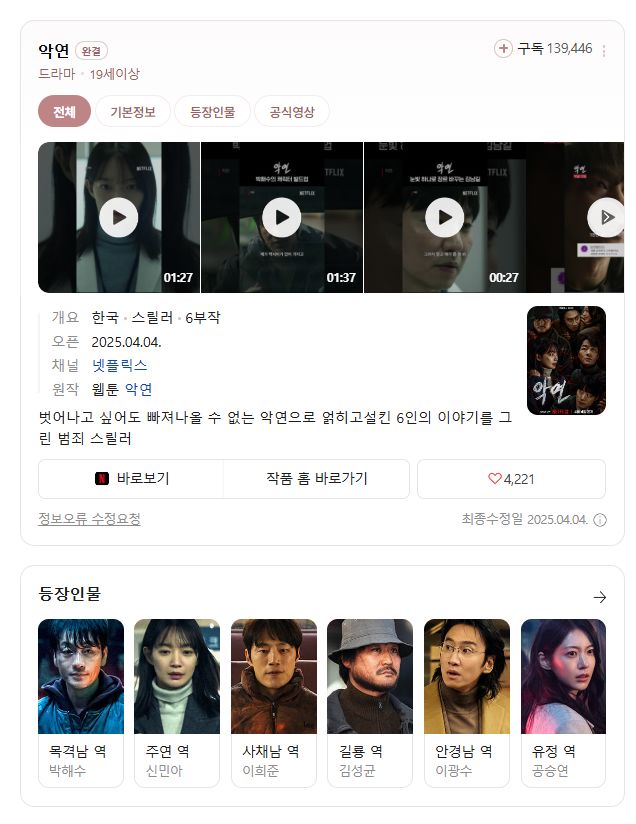This screenshot has width=636, height=824.
Task: Play the 01:37 video clip
Action: [282, 217]
